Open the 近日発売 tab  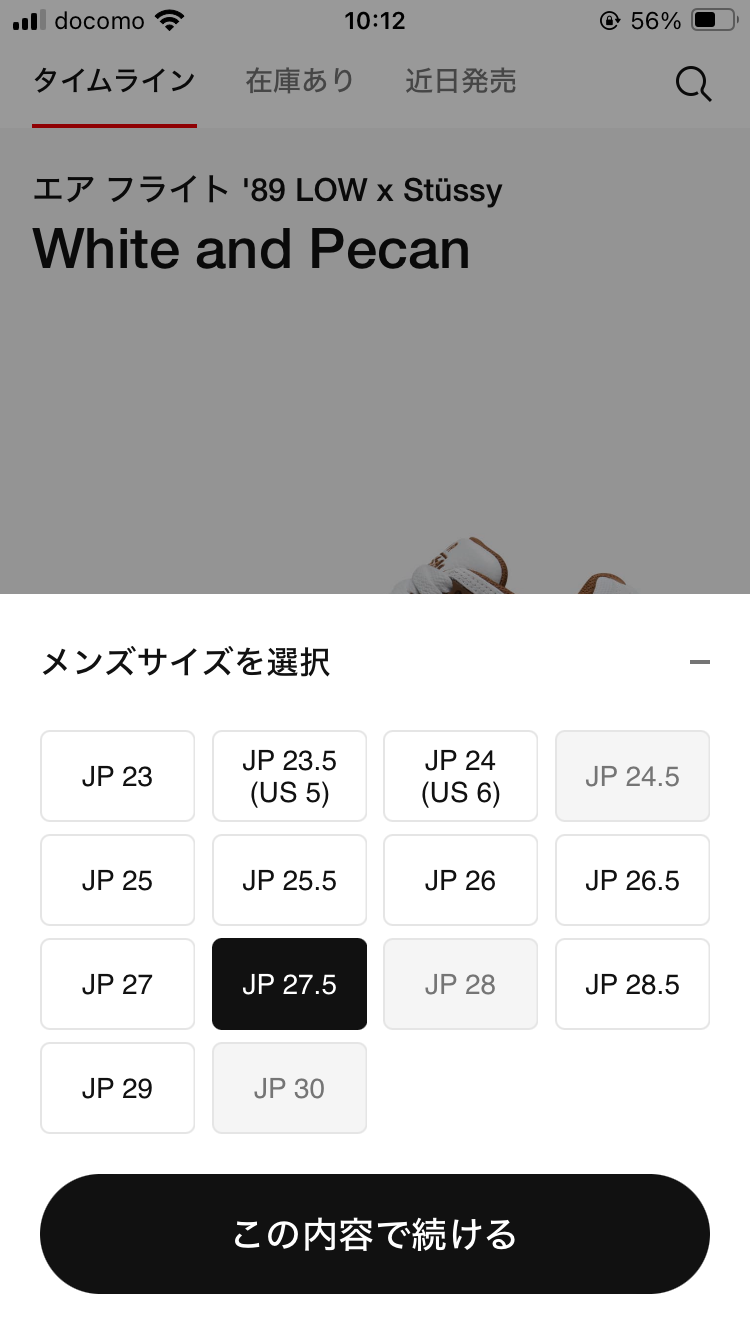pyautogui.click(x=459, y=81)
